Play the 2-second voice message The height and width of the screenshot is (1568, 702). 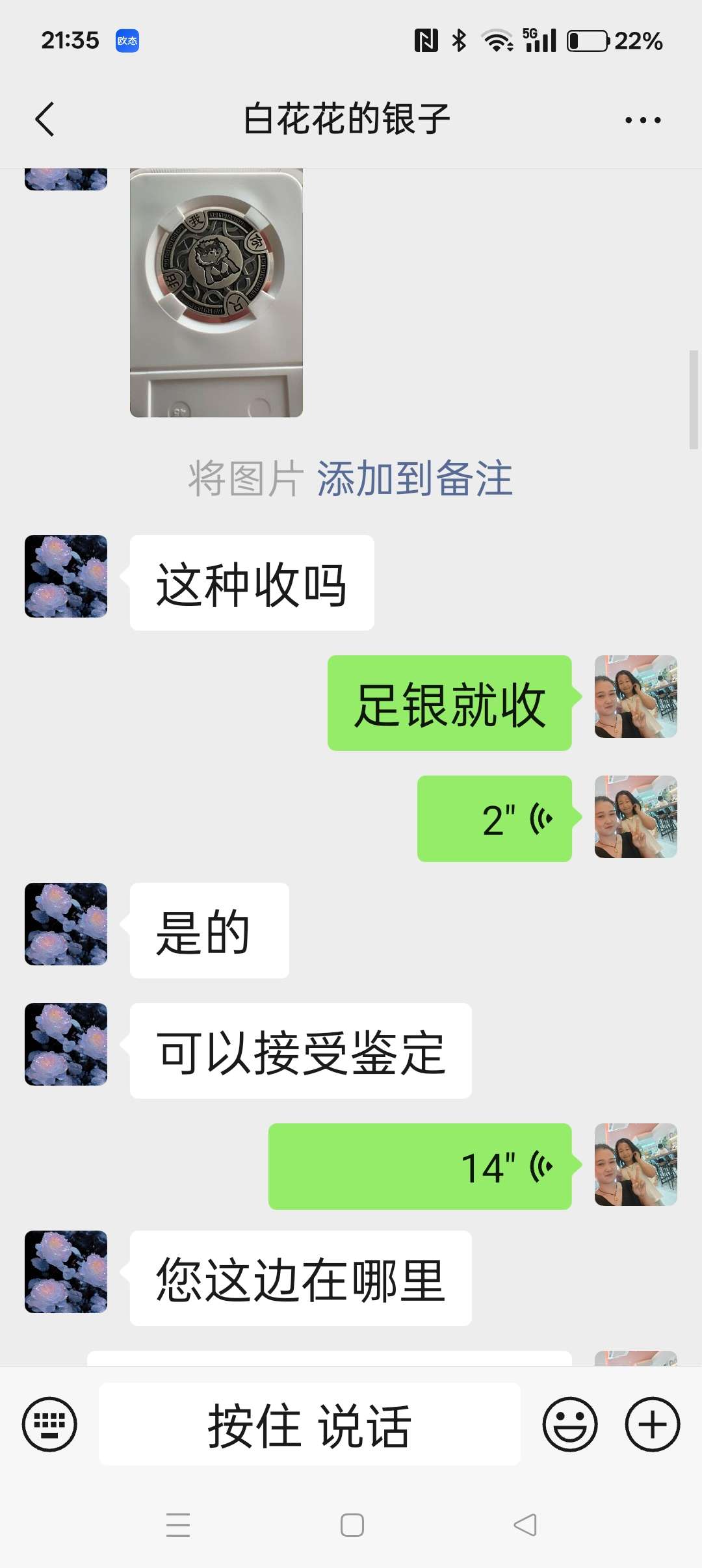pyautogui.click(x=495, y=819)
